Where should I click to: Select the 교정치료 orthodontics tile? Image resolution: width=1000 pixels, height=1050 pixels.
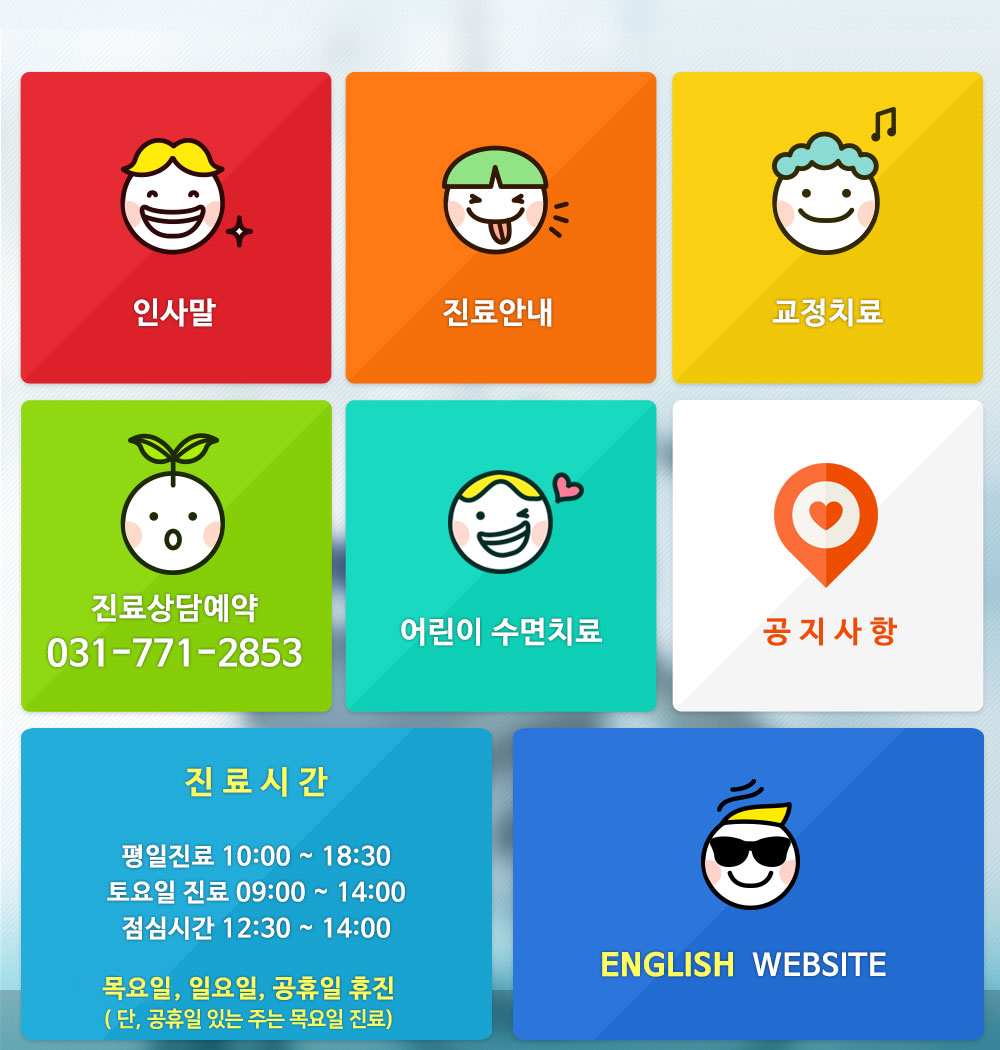coord(827,228)
